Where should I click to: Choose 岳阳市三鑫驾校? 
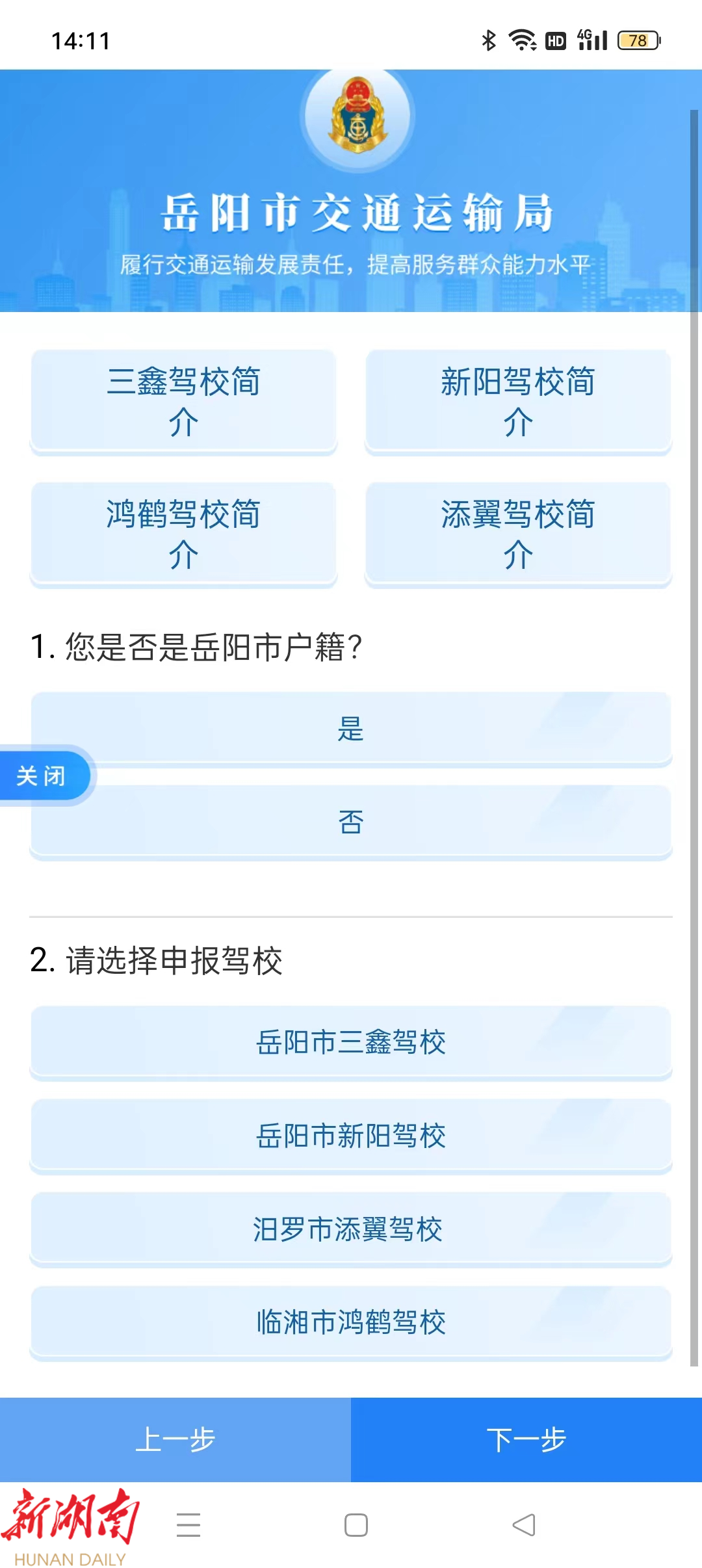351,1042
